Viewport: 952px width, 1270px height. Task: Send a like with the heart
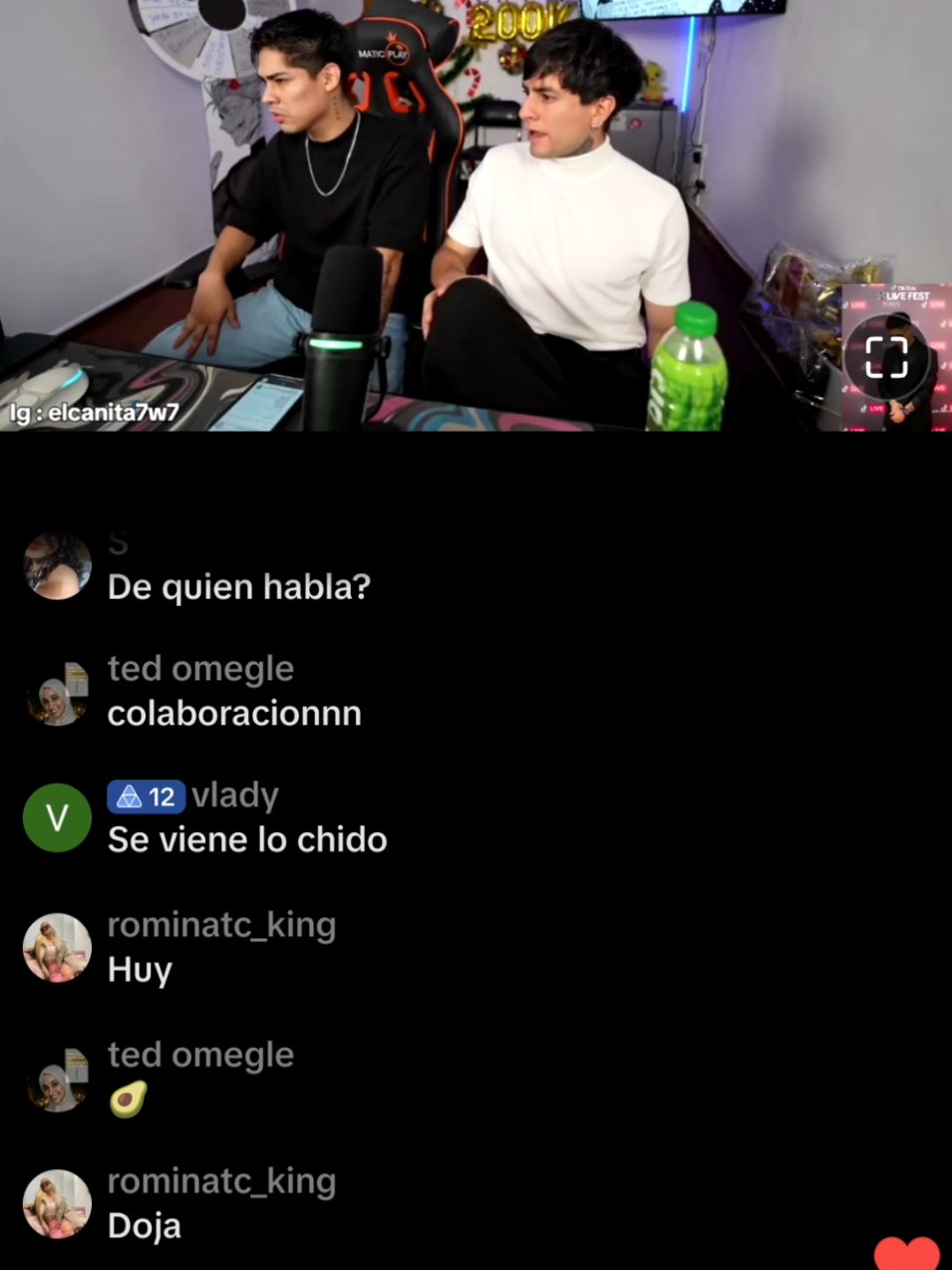pos(907,1253)
